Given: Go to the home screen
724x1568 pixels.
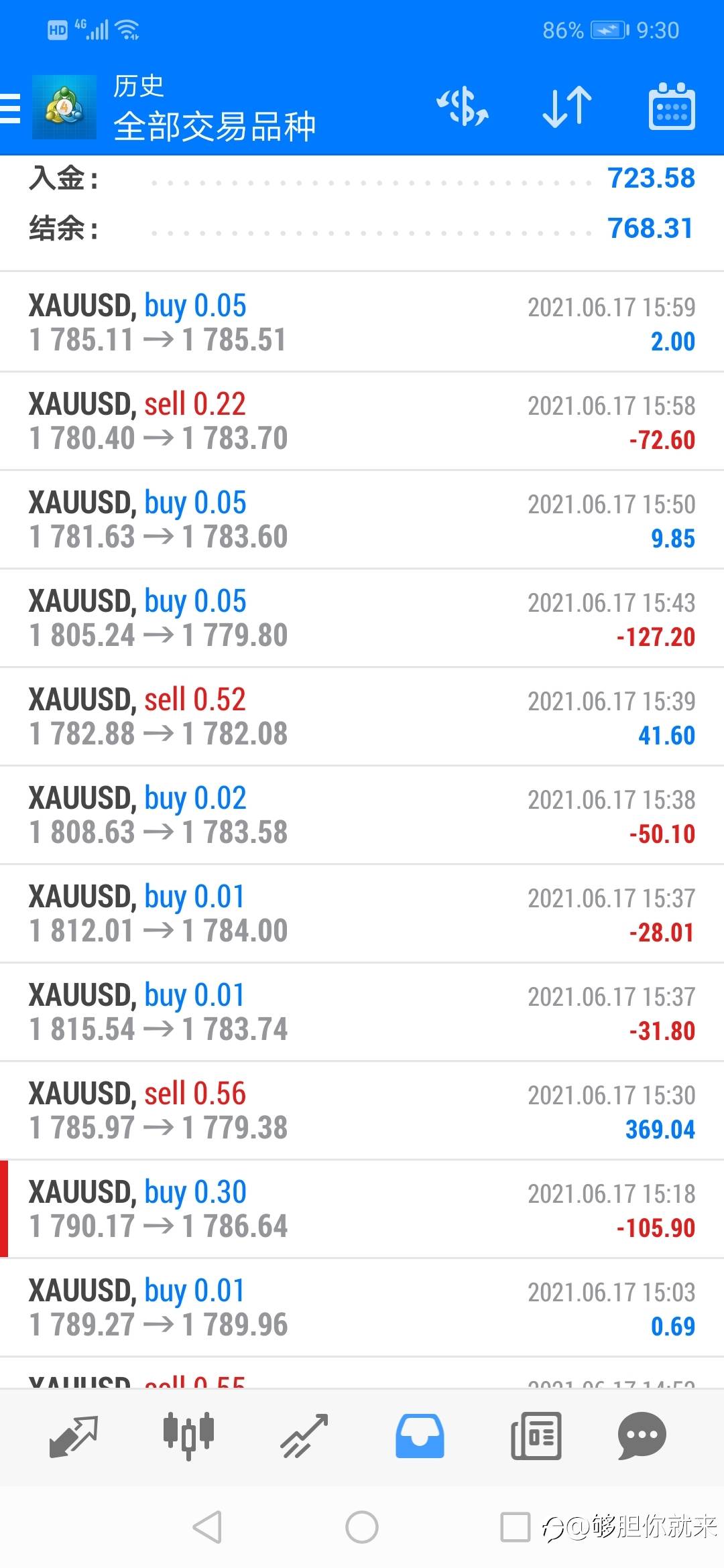Looking at the screenshot, I should 362,1527.
